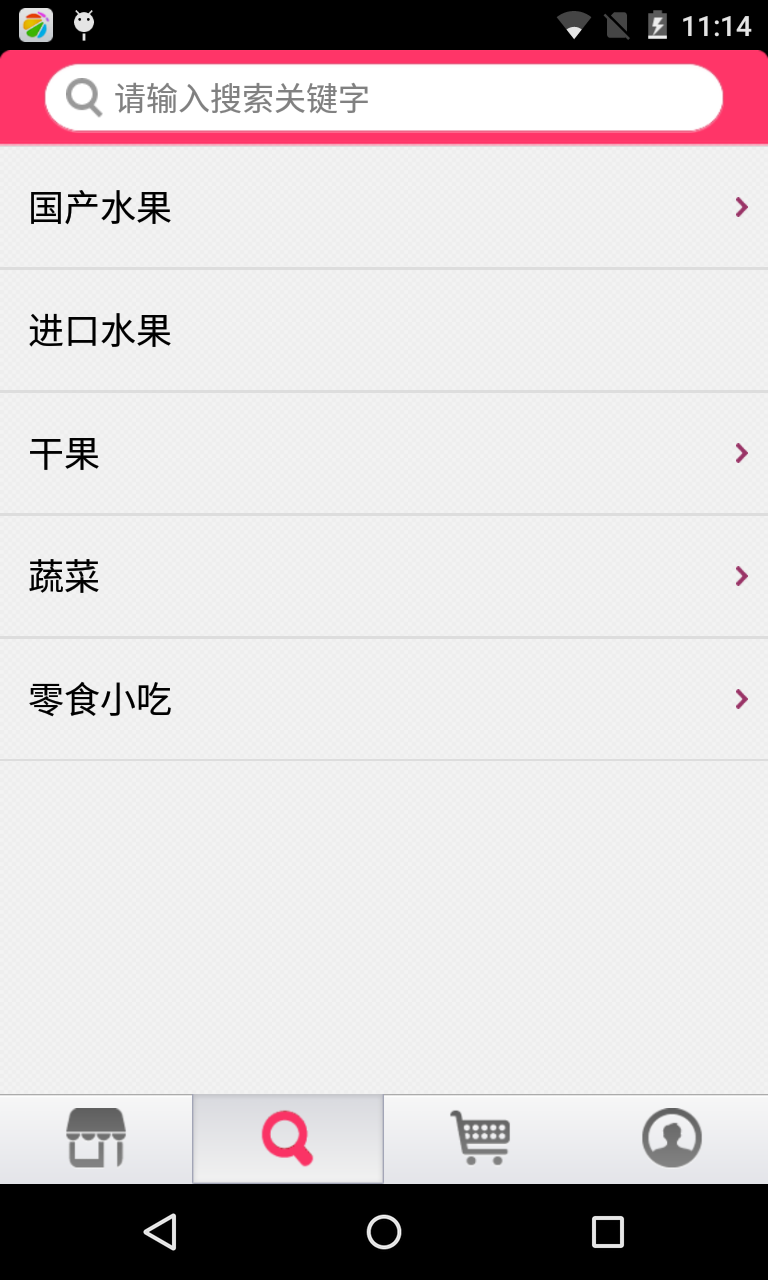The height and width of the screenshot is (1280, 768).
Task: Tap the system back button
Action: pyautogui.click(x=160, y=1232)
